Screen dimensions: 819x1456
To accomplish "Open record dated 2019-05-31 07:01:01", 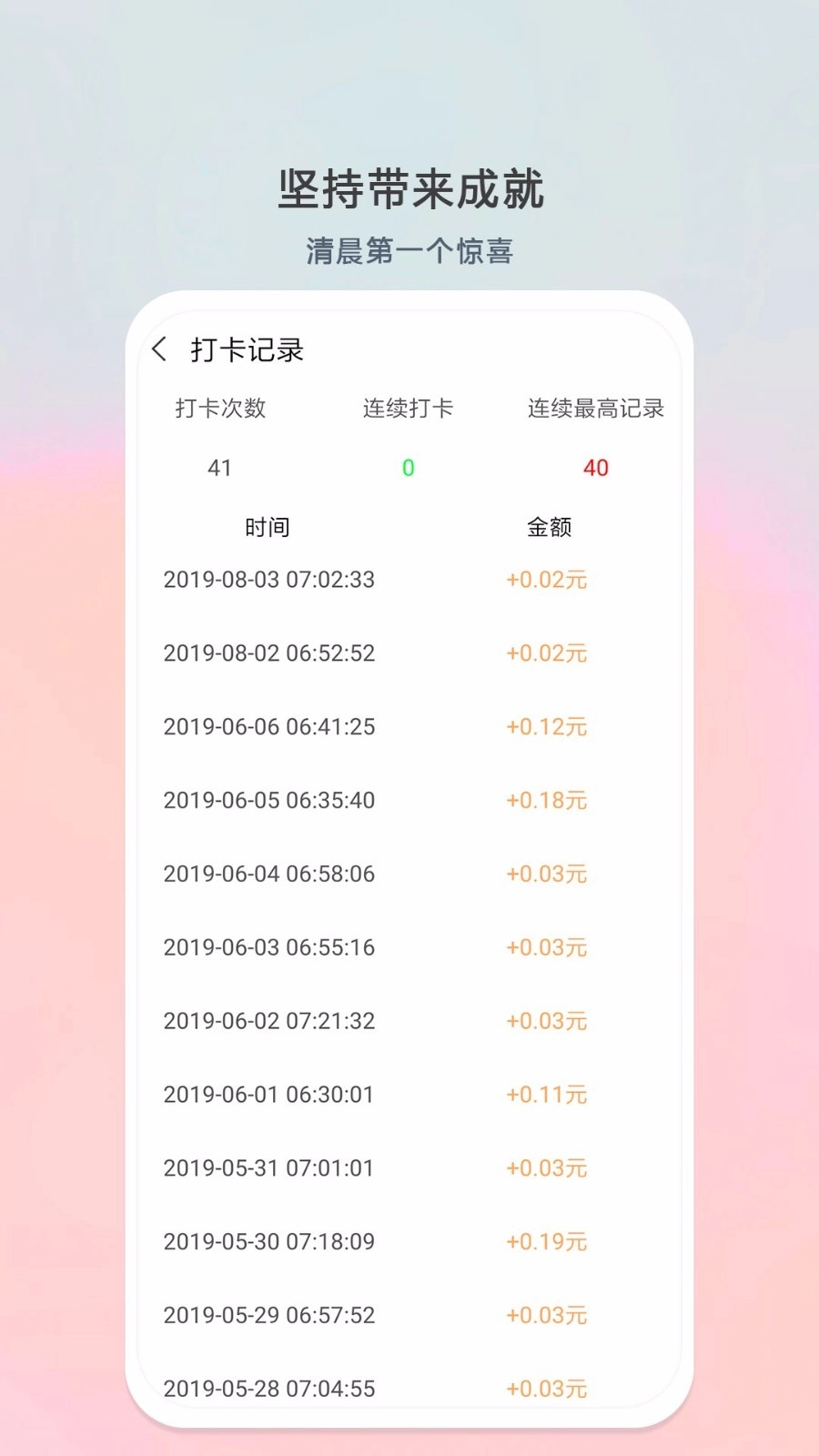I will [268, 1168].
